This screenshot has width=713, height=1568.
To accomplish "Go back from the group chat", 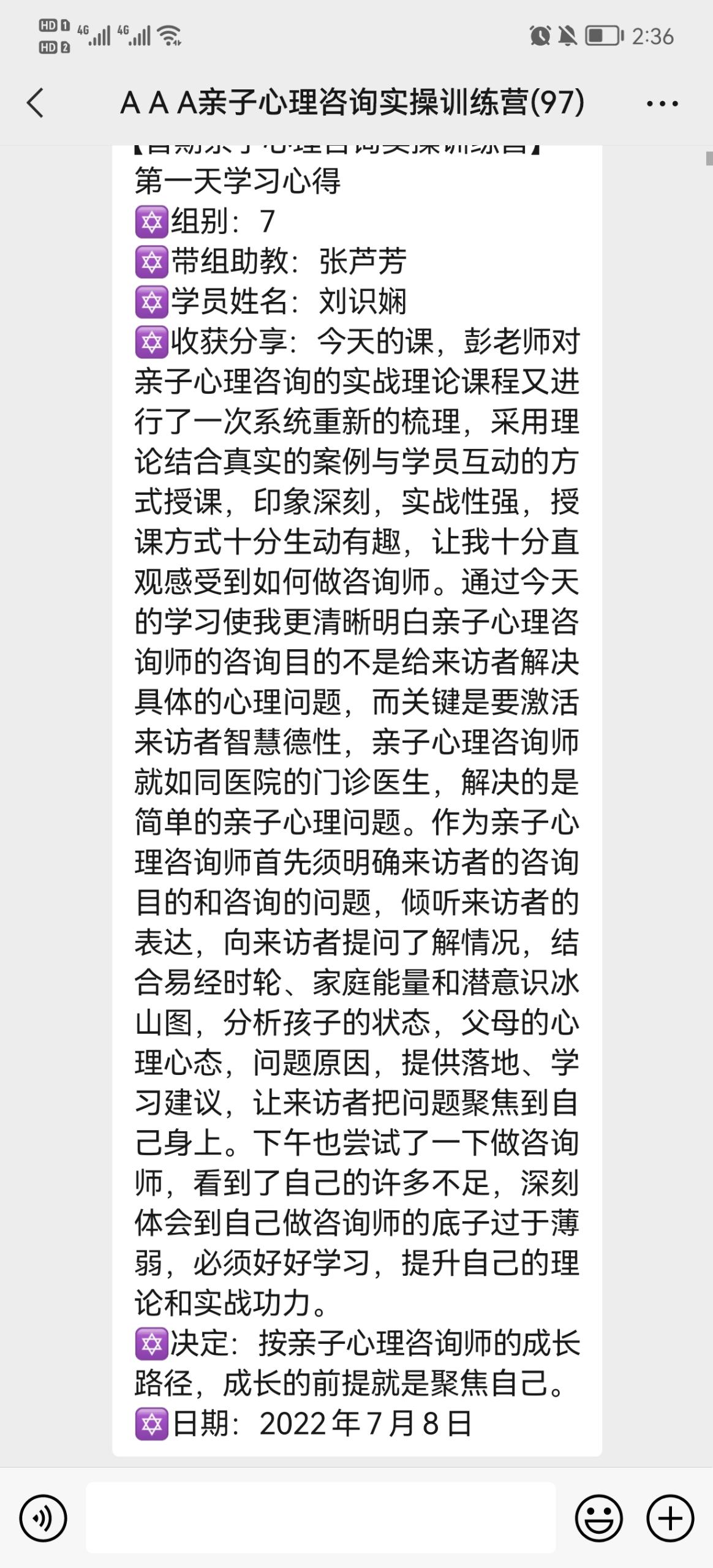I will (36, 102).
